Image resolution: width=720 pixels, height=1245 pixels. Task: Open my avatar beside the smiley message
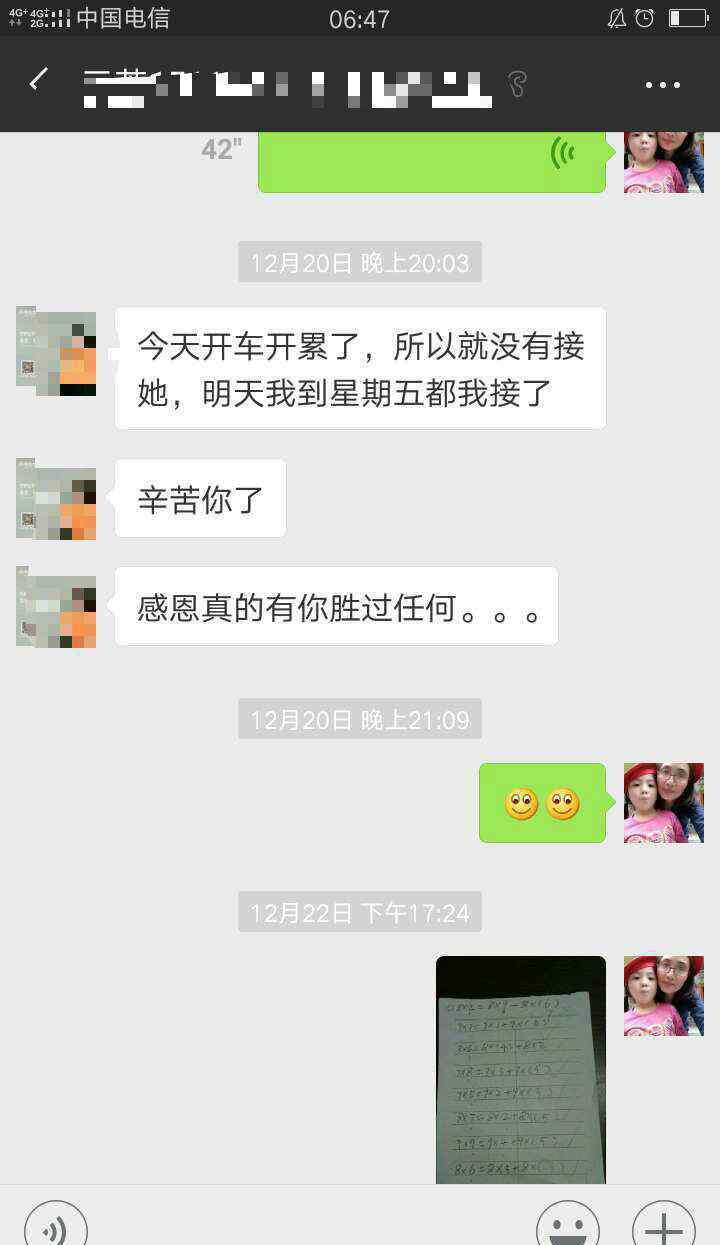click(x=664, y=803)
